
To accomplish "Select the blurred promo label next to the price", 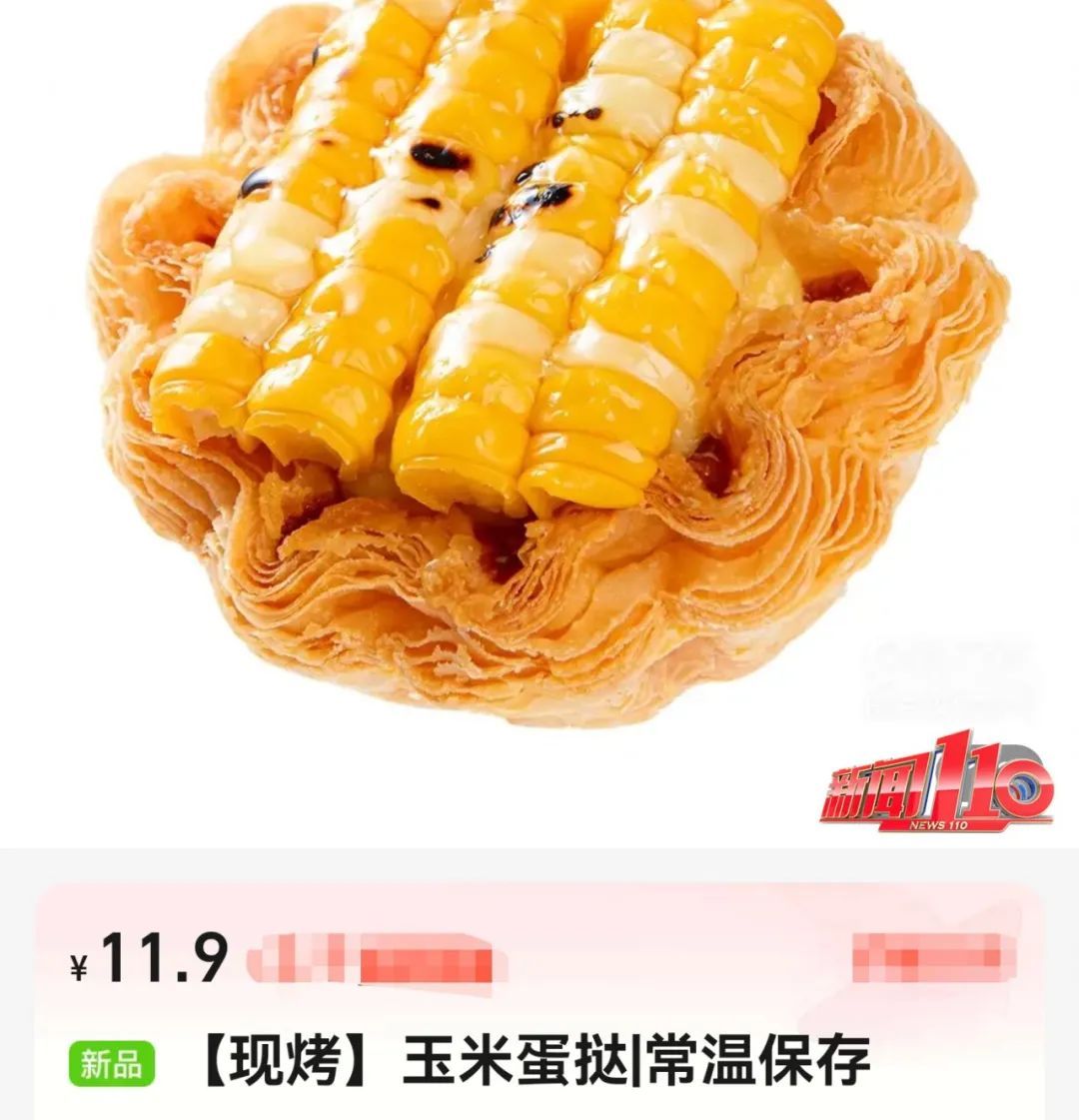I will 380,957.
